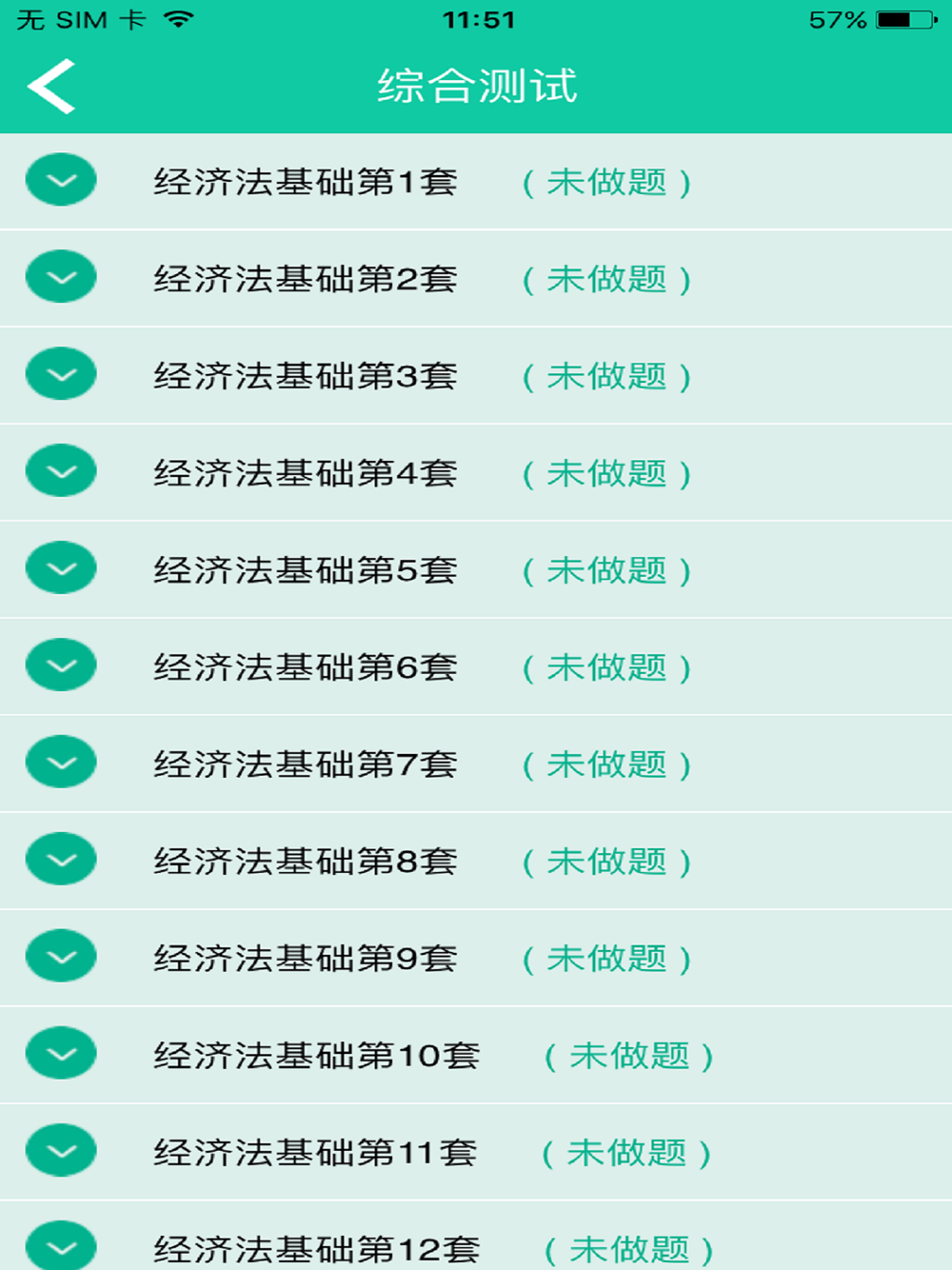Expand the chevron next to 经济法基础第2套

(61, 277)
